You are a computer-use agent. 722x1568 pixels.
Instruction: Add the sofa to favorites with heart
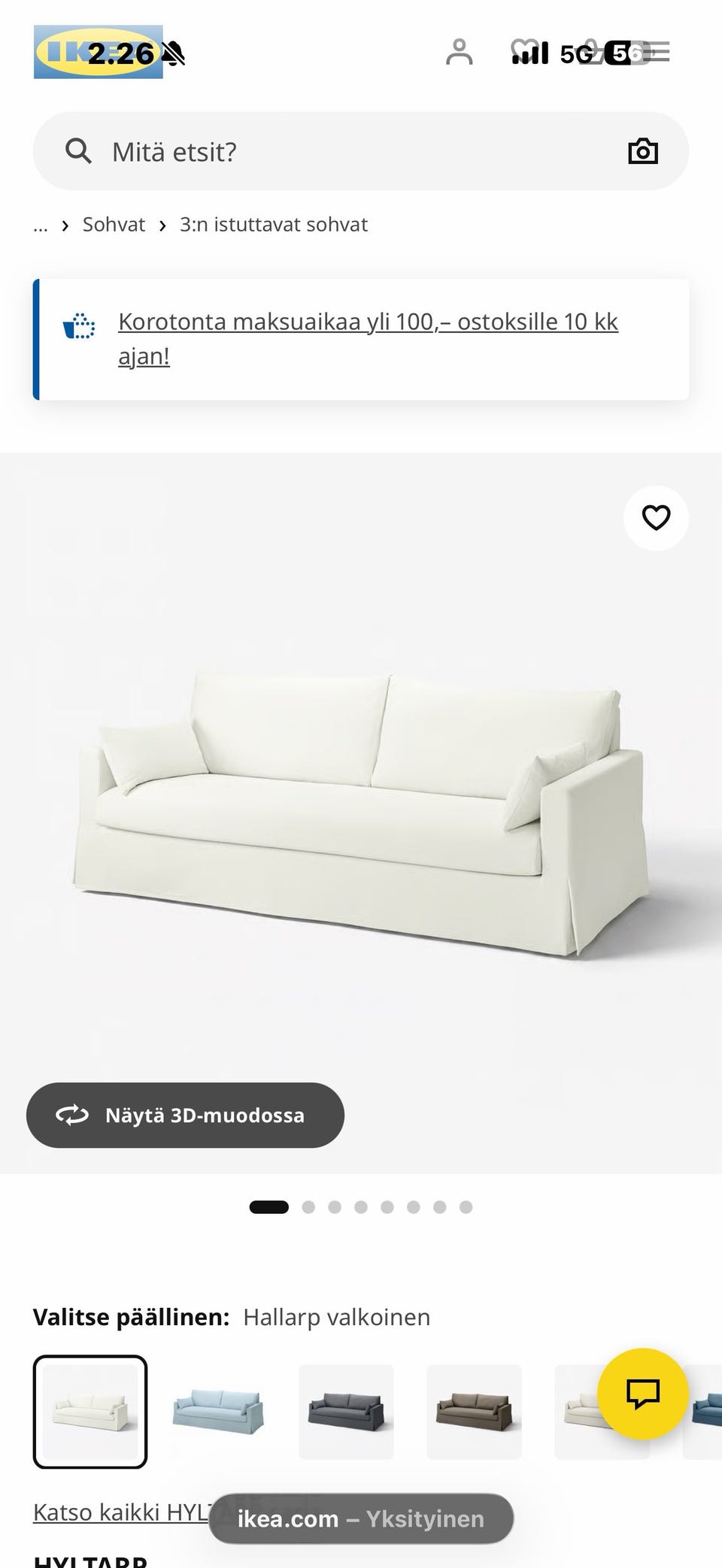[x=656, y=518]
